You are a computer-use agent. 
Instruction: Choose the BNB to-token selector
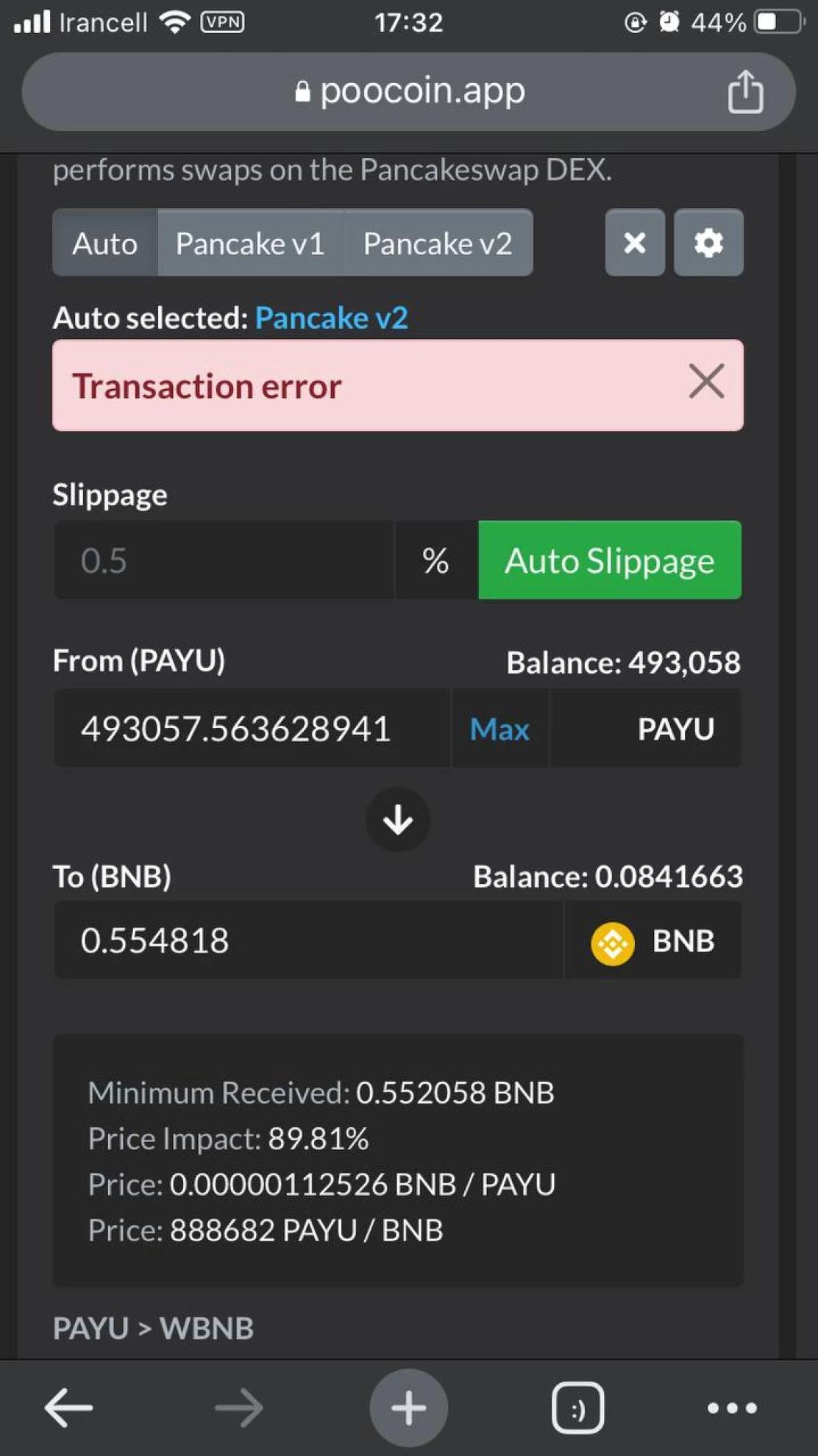(x=652, y=941)
